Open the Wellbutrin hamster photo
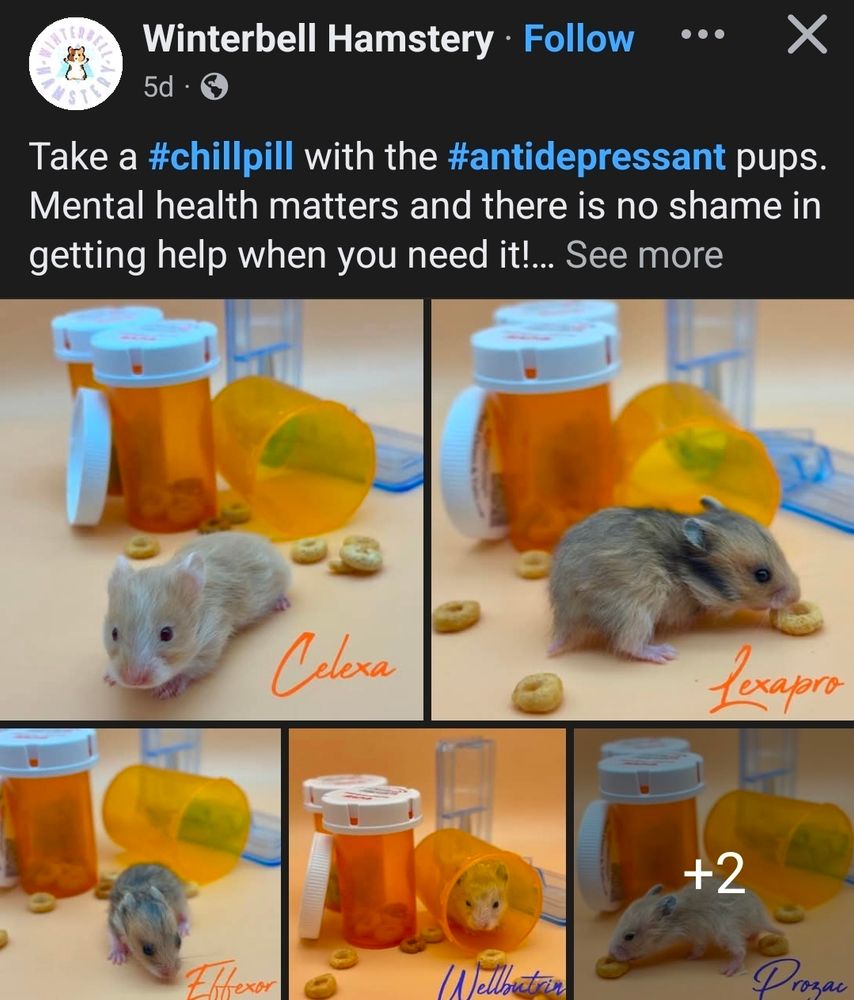Image resolution: width=854 pixels, height=1000 pixels. [x=427, y=860]
